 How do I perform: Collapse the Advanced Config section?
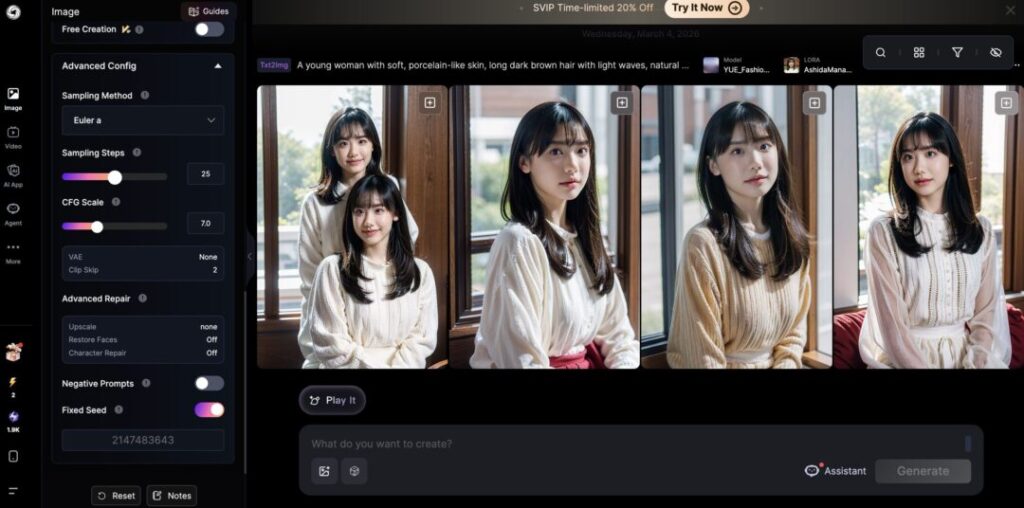pos(218,66)
